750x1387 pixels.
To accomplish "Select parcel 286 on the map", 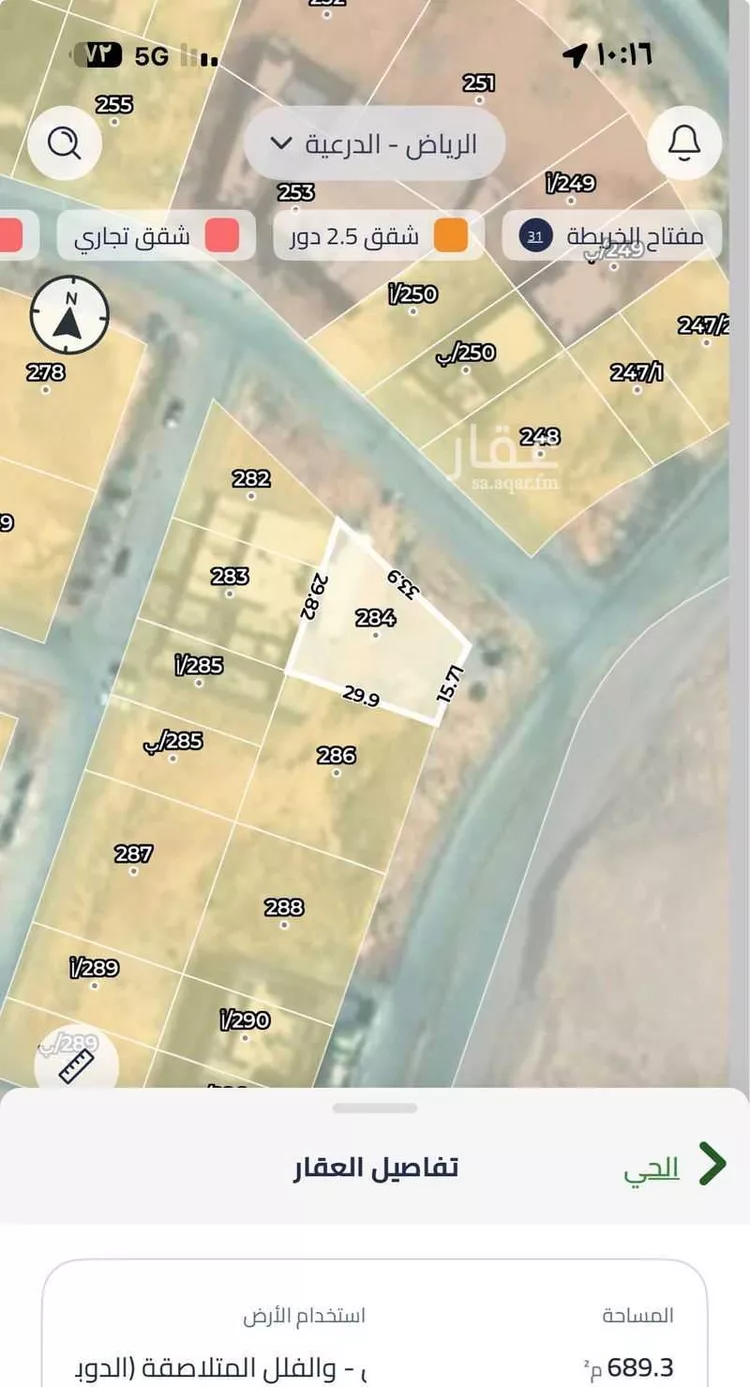I will pyautogui.click(x=336, y=756).
